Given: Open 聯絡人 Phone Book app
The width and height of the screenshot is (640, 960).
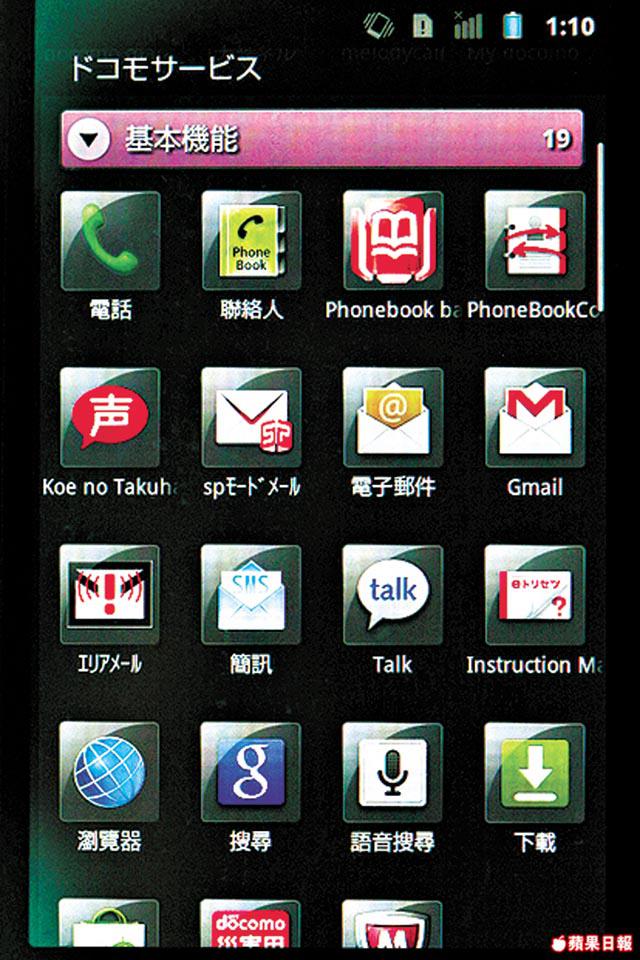Looking at the screenshot, I should coord(251,241).
